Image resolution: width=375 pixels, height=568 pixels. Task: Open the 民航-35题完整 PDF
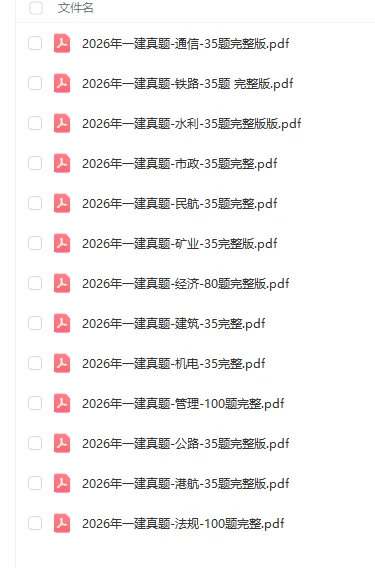[180, 204]
